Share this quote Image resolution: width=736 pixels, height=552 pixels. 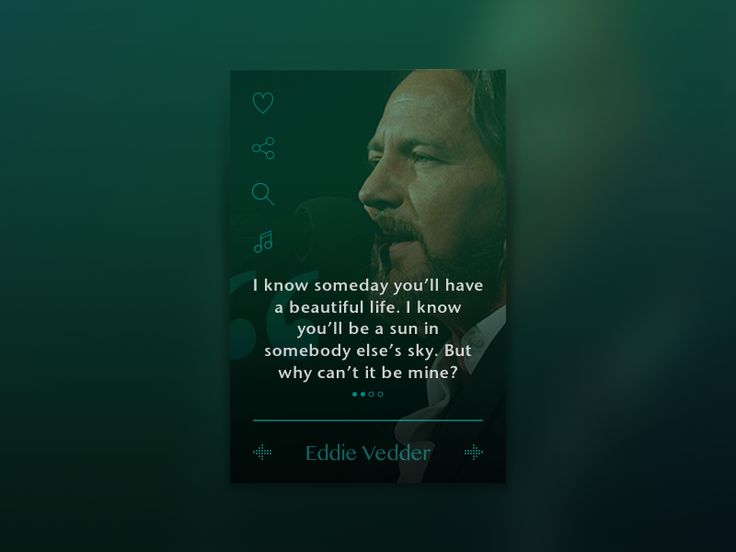(263, 149)
